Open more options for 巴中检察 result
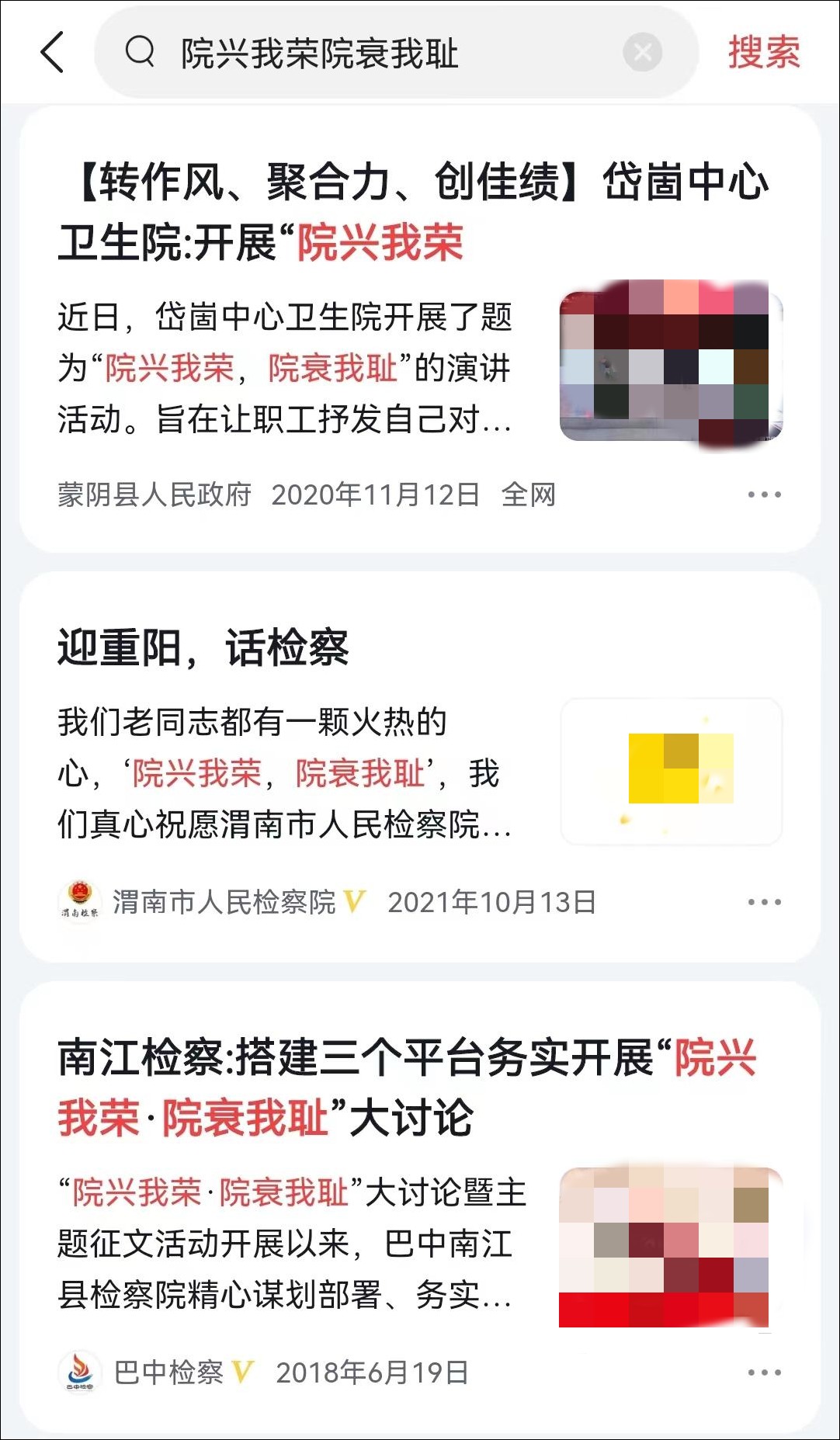840x1440 pixels. click(x=764, y=1372)
